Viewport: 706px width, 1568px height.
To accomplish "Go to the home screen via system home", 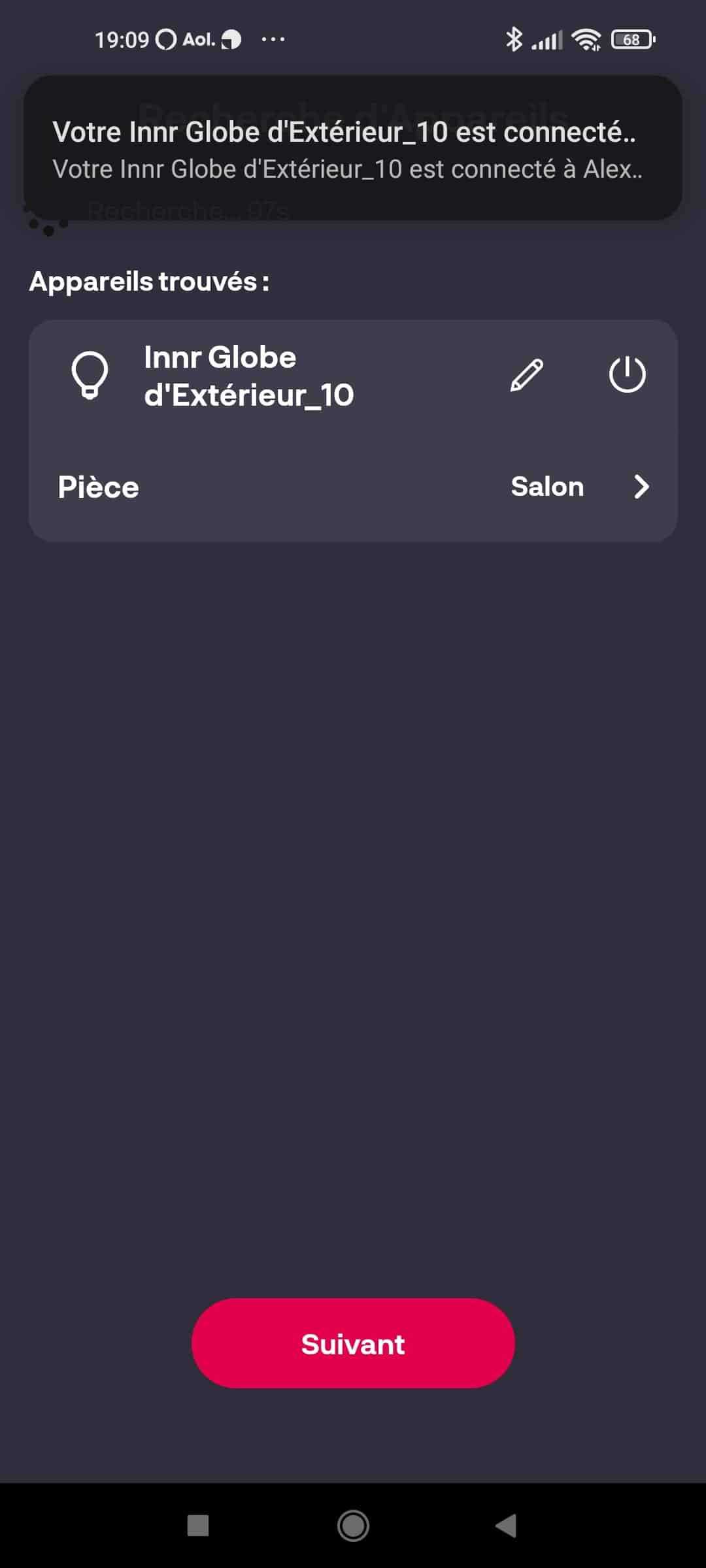I will point(353,1526).
